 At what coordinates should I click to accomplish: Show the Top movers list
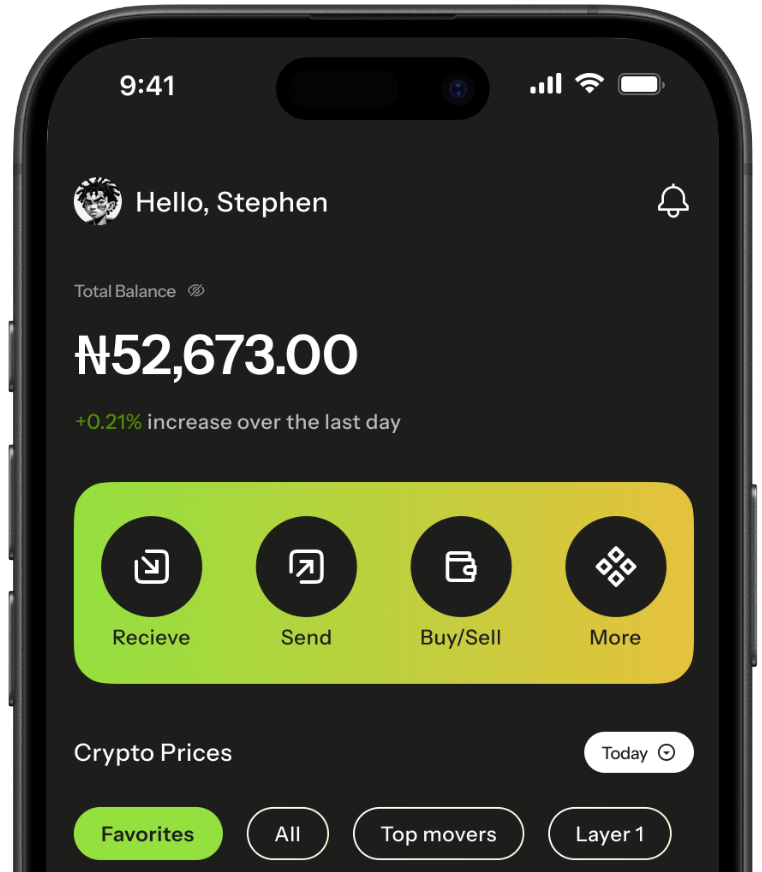pyautogui.click(x=438, y=834)
